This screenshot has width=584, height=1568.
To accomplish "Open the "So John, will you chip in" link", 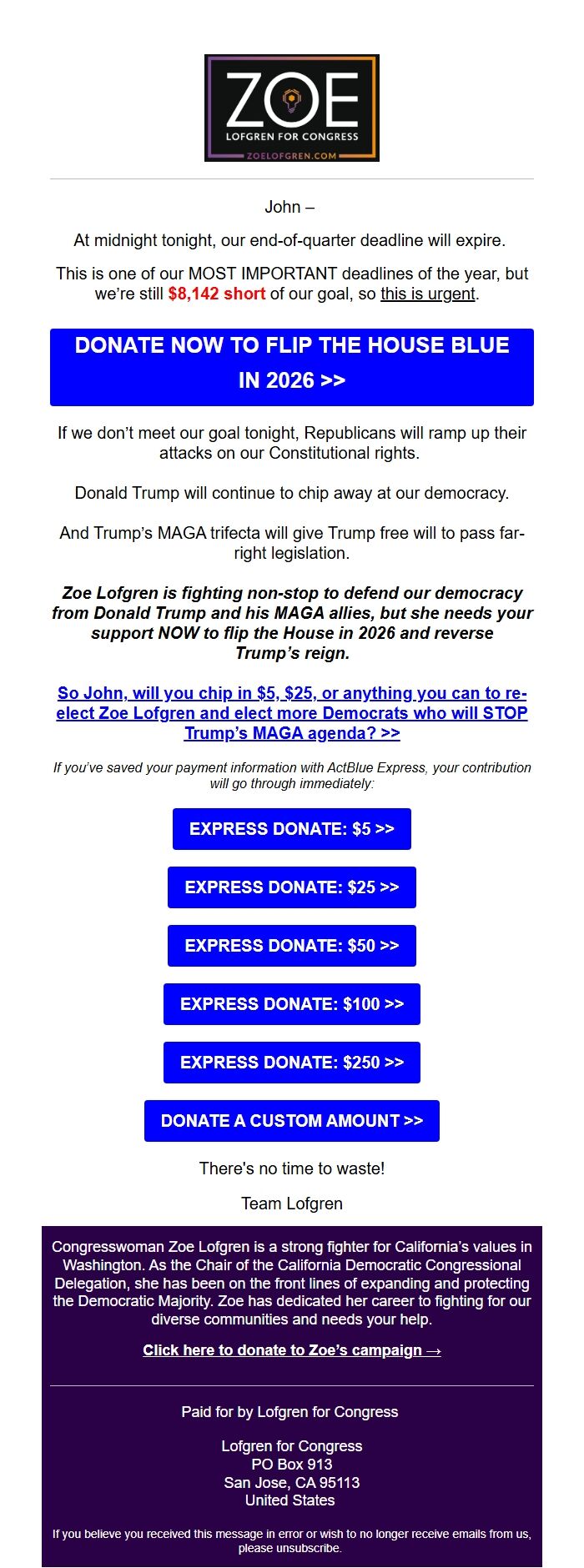I will [292, 713].
